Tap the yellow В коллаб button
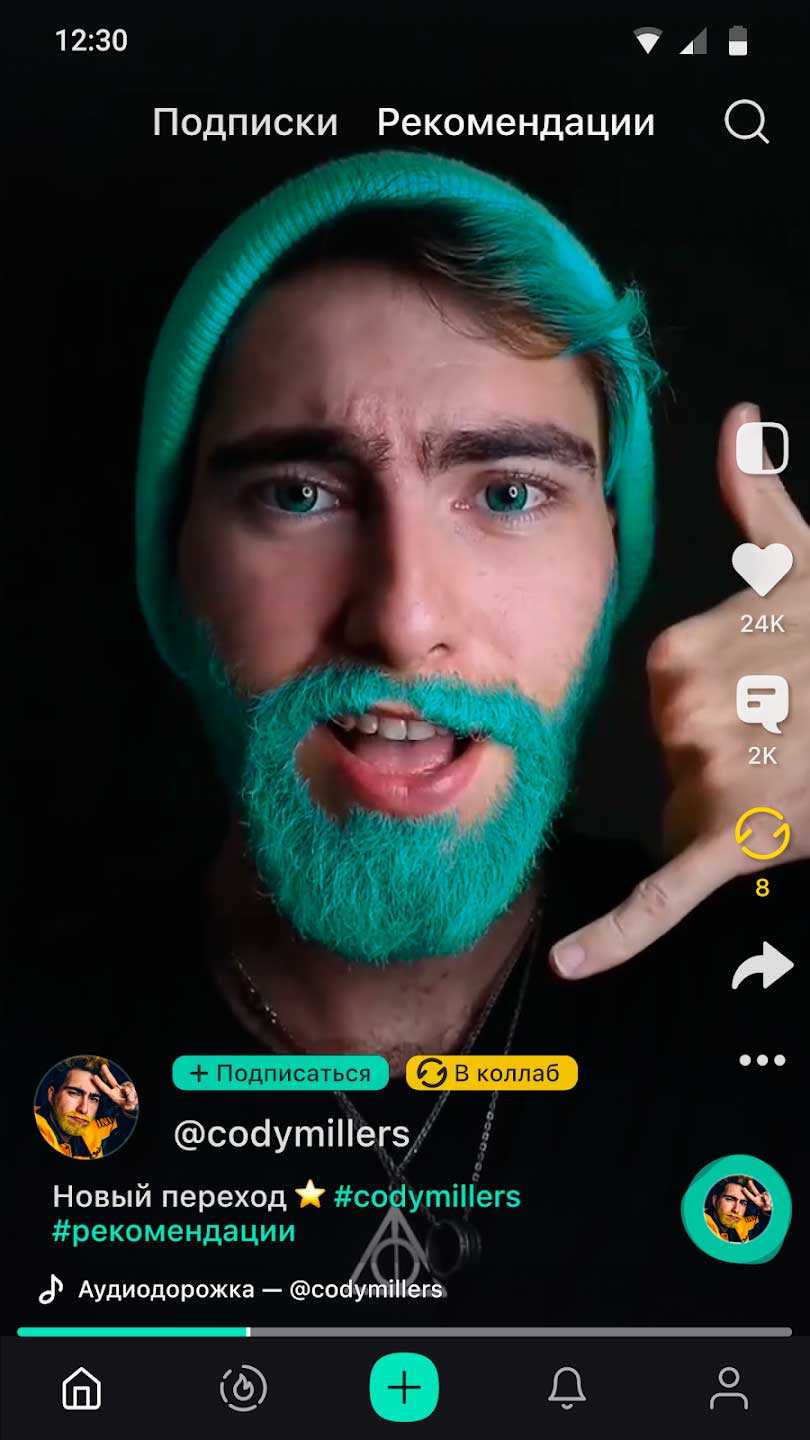Viewport: 810px width, 1440px height. pyautogui.click(x=491, y=1073)
